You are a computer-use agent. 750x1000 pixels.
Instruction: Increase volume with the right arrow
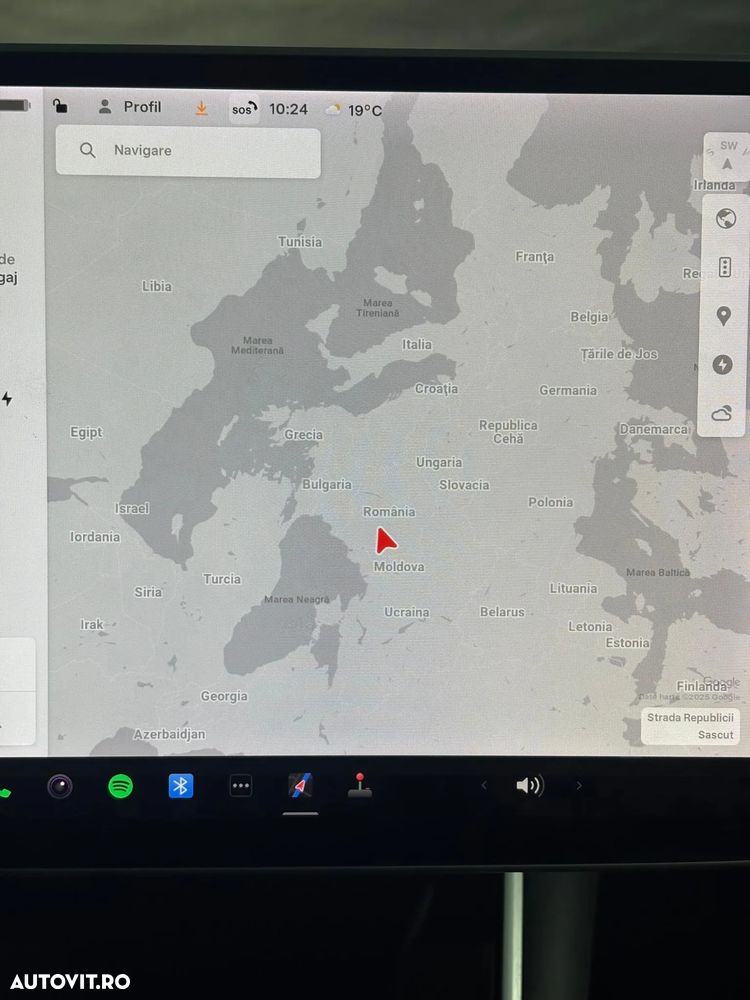click(578, 786)
